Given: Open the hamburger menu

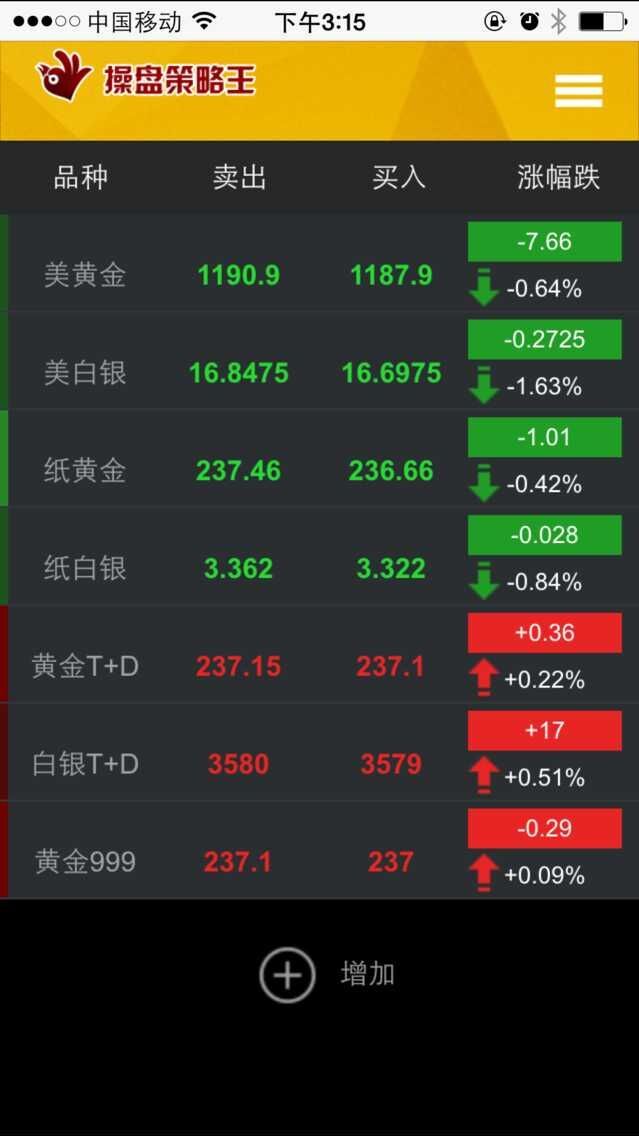Looking at the screenshot, I should tap(578, 91).
